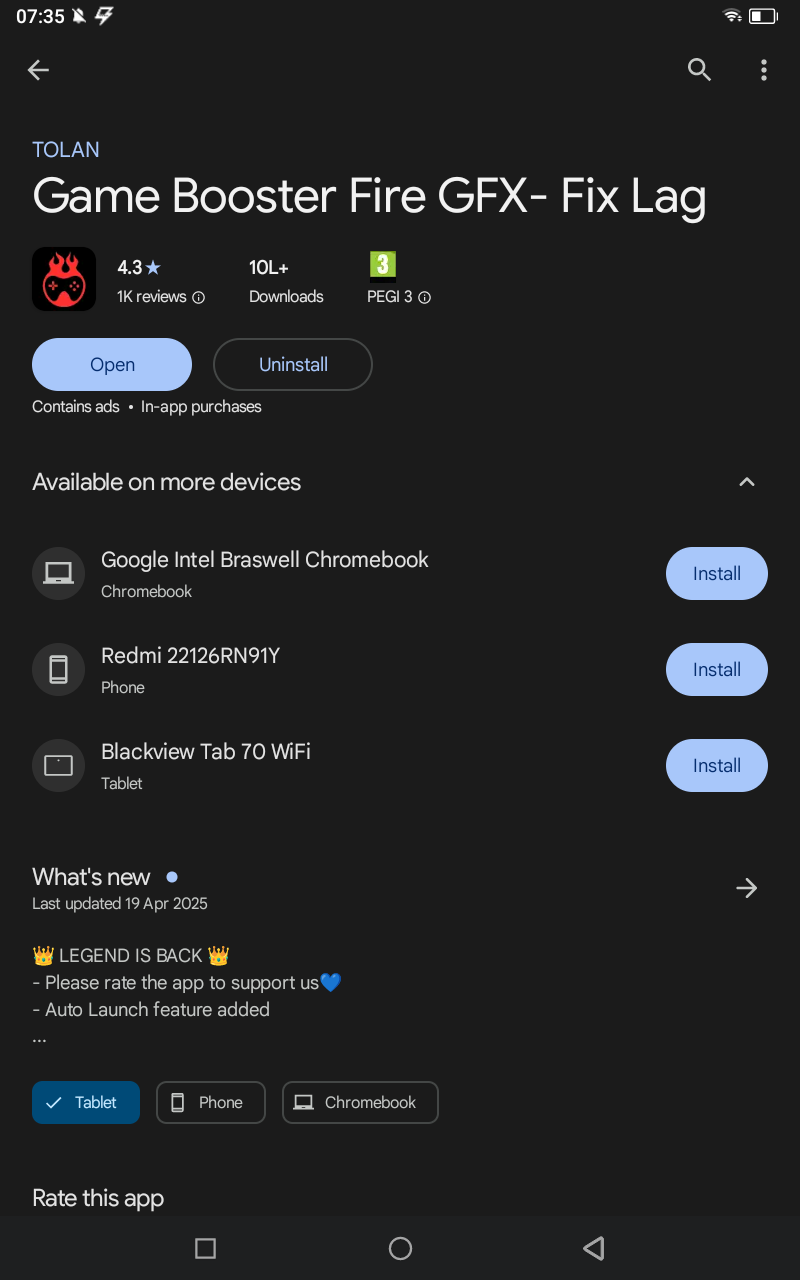Select the Tablet chip
This screenshot has height=1280, width=800.
tap(86, 1103)
